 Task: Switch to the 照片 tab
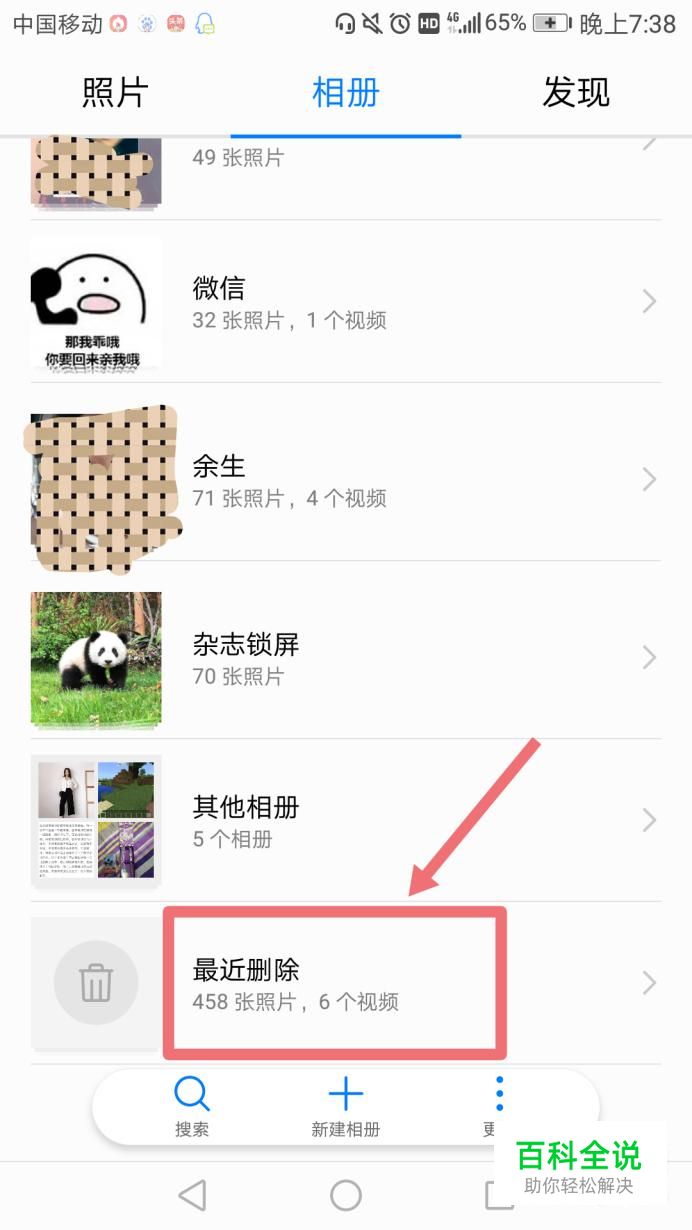115,93
